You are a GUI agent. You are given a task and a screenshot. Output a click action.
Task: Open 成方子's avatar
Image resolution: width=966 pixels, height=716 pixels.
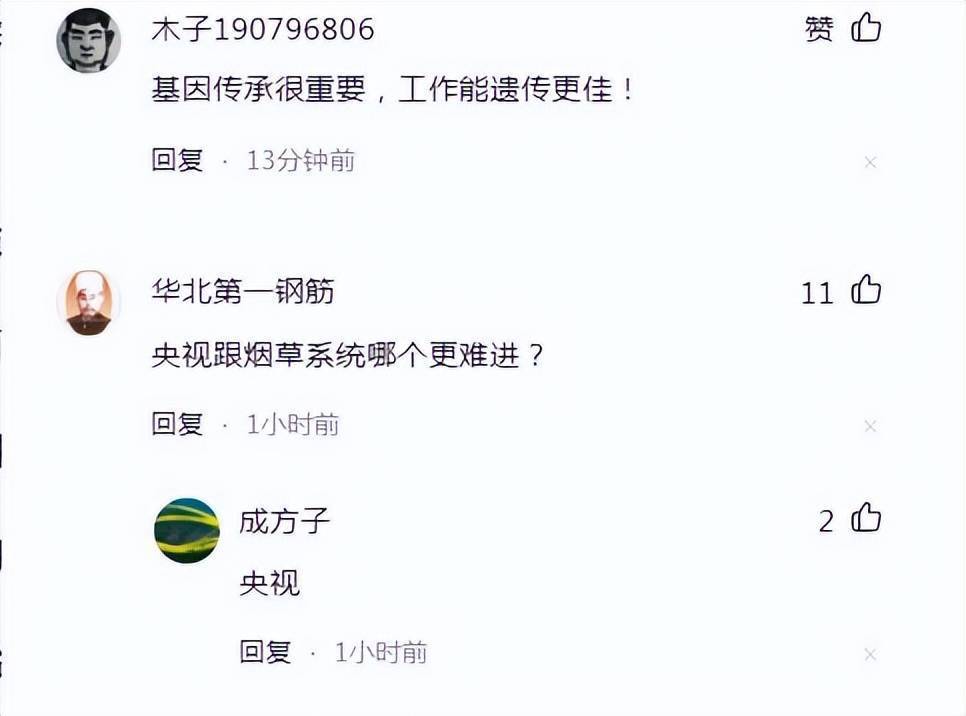click(187, 530)
